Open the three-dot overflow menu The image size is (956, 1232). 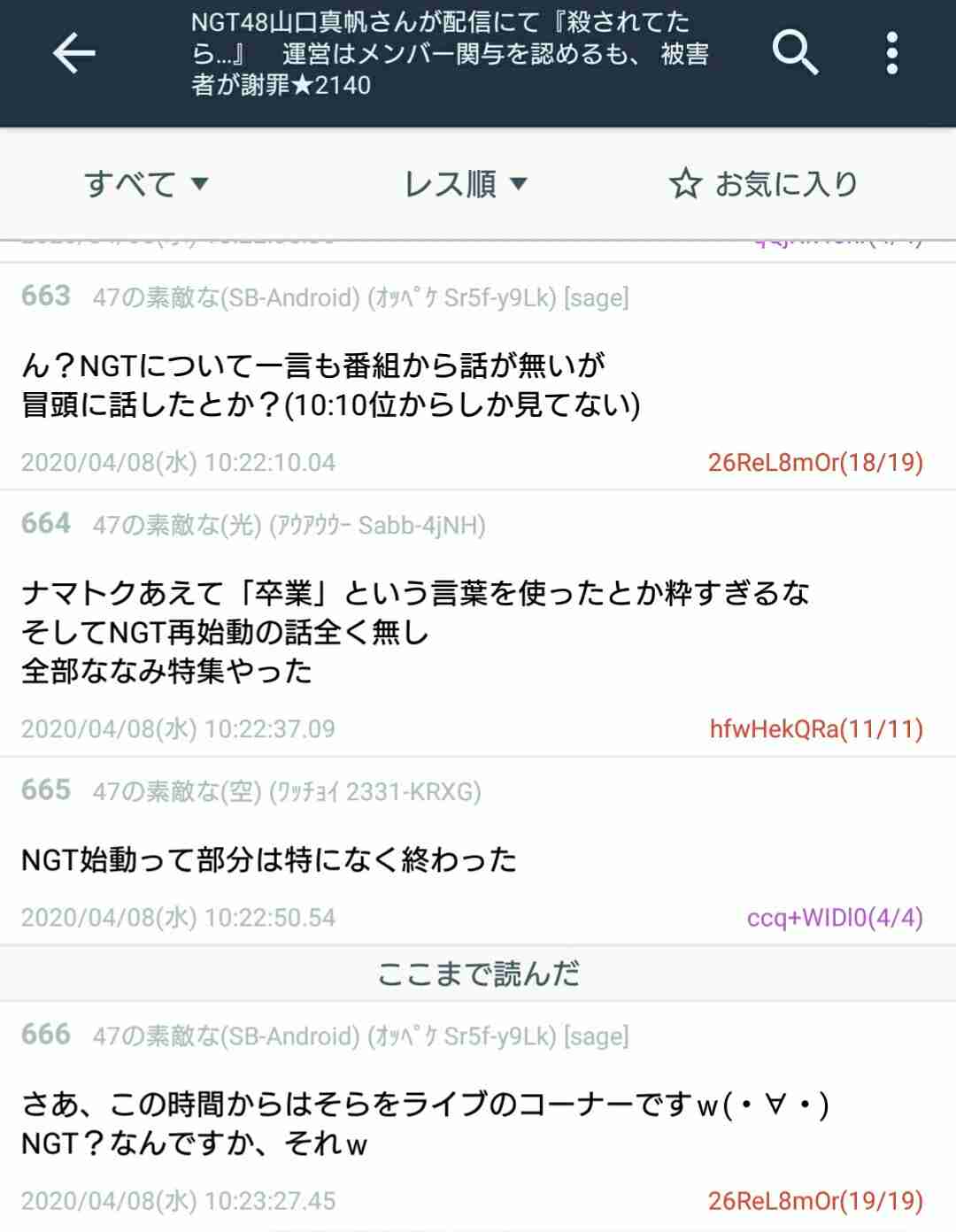click(891, 53)
